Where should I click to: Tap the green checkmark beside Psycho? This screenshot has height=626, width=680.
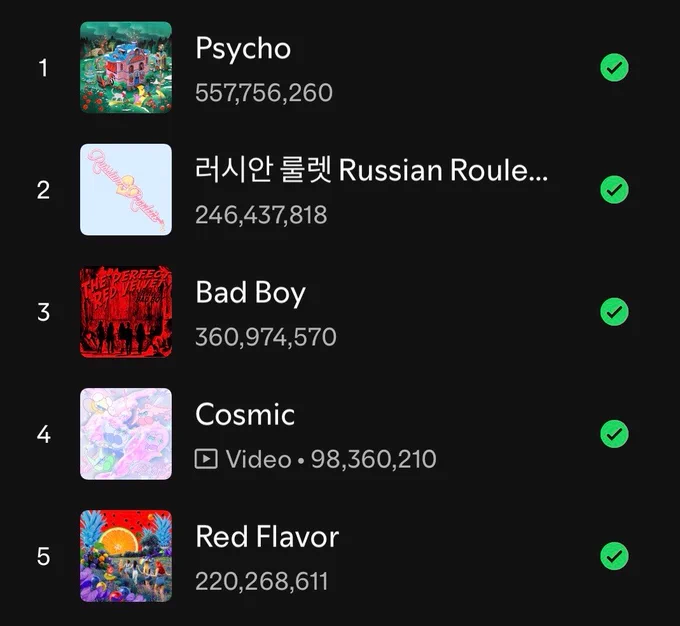(614, 68)
